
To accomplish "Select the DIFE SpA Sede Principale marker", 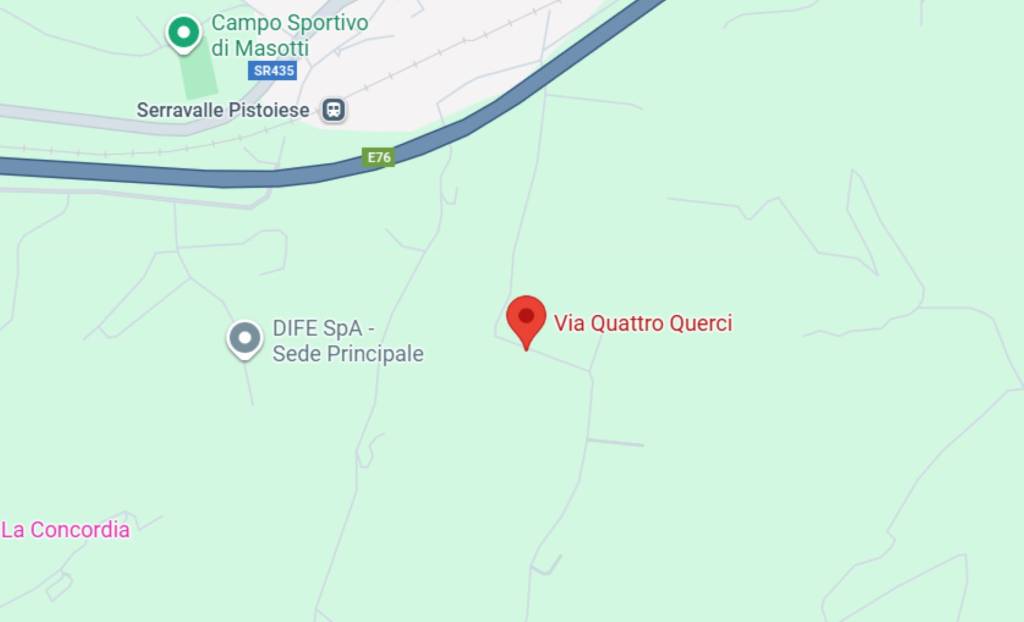I will (245, 338).
